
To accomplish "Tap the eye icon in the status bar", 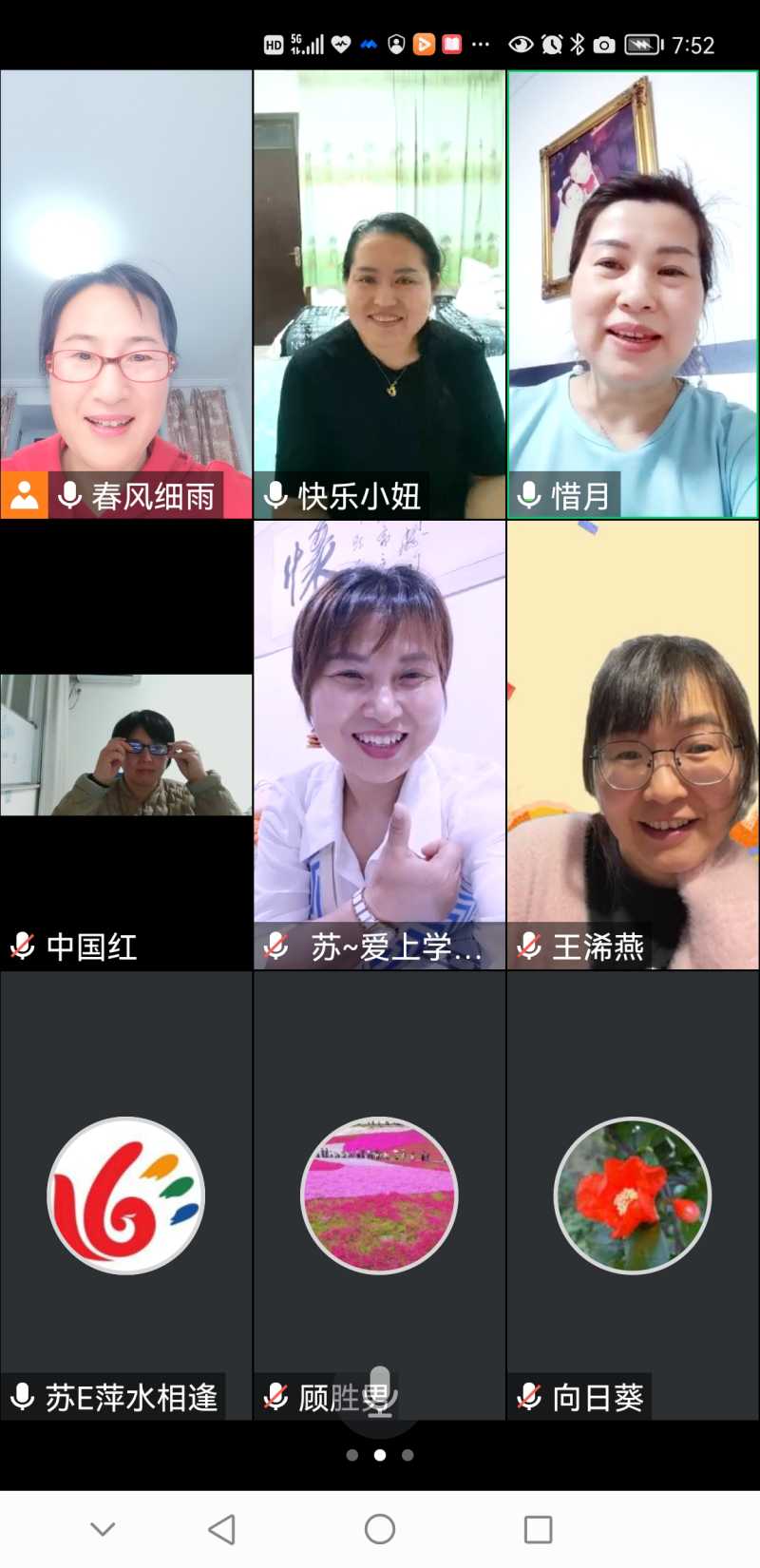I will pyautogui.click(x=519, y=44).
